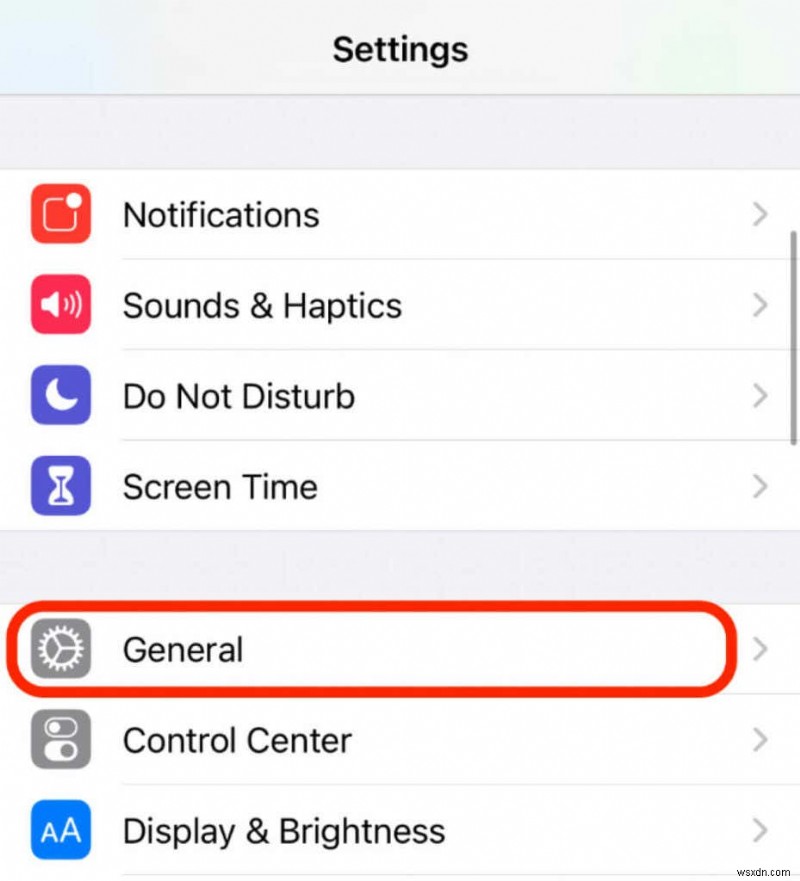This screenshot has width=800, height=881.
Task: Tap the blue AA Display & Brightness icon
Action: click(60, 830)
